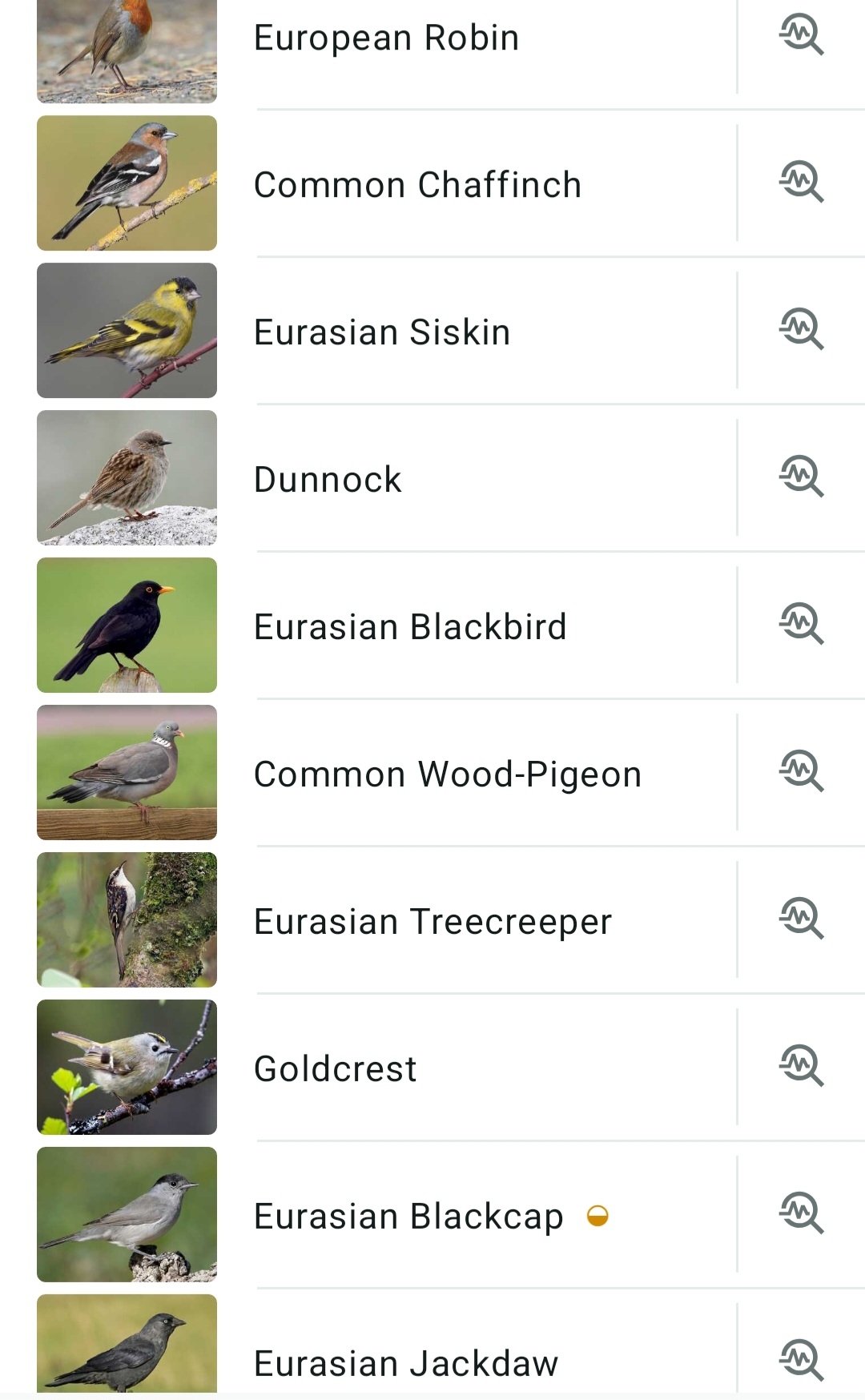View the Goldcrest species row
Image resolution: width=865 pixels, height=1400 pixels.
(x=335, y=1069)
